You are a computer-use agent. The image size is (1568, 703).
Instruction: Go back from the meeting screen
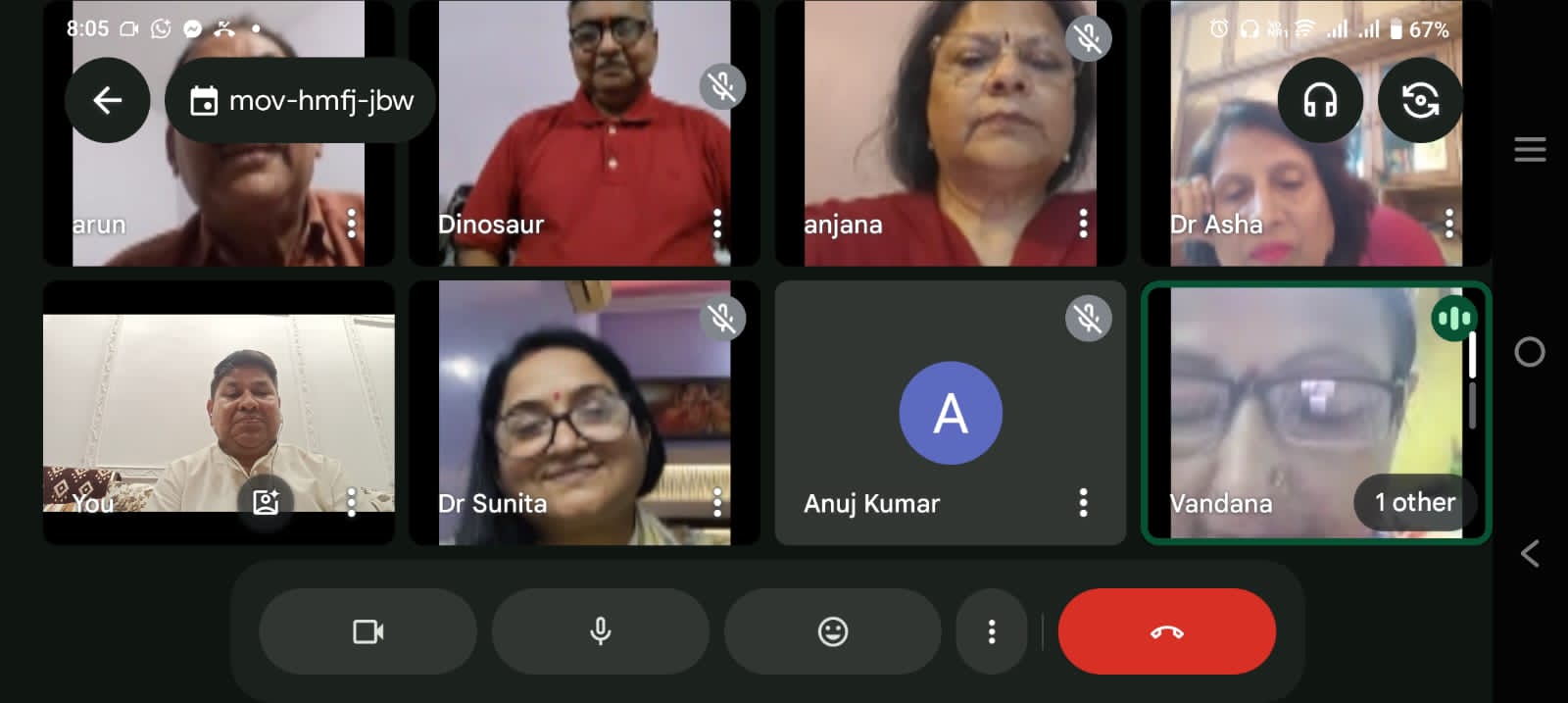point(107,100)
